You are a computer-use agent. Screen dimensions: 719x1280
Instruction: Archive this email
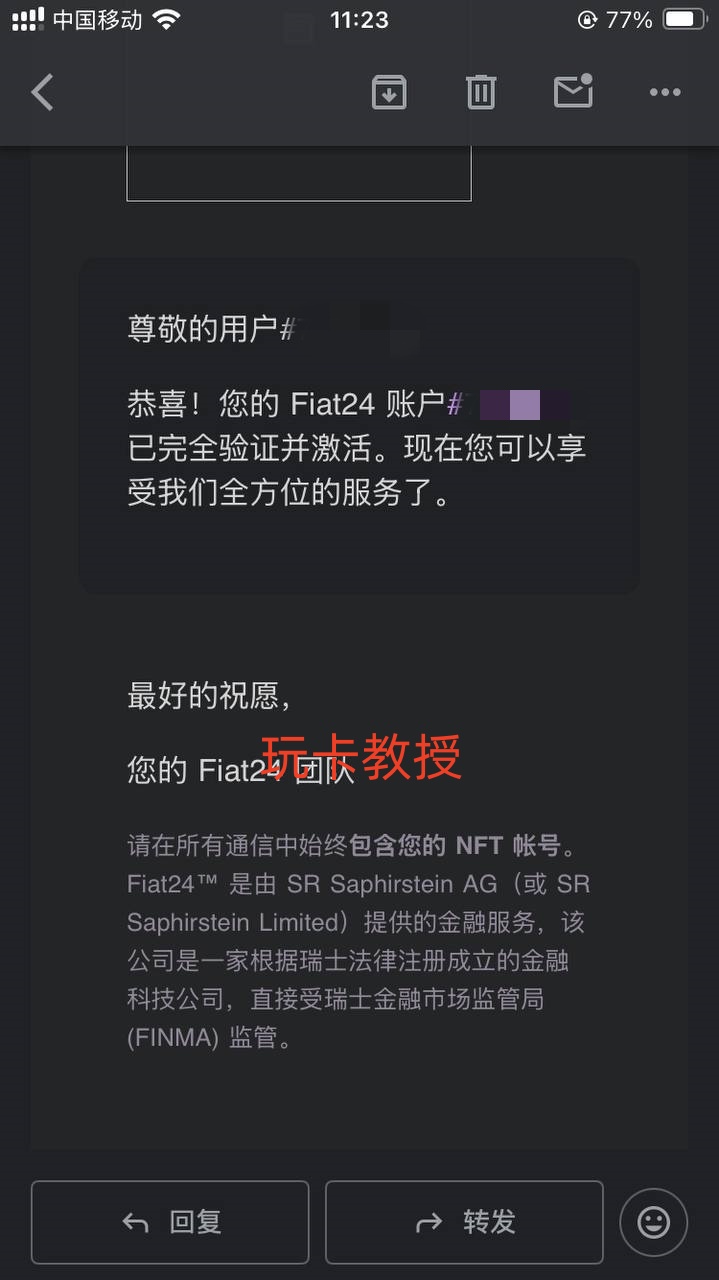tap(389, 92)
